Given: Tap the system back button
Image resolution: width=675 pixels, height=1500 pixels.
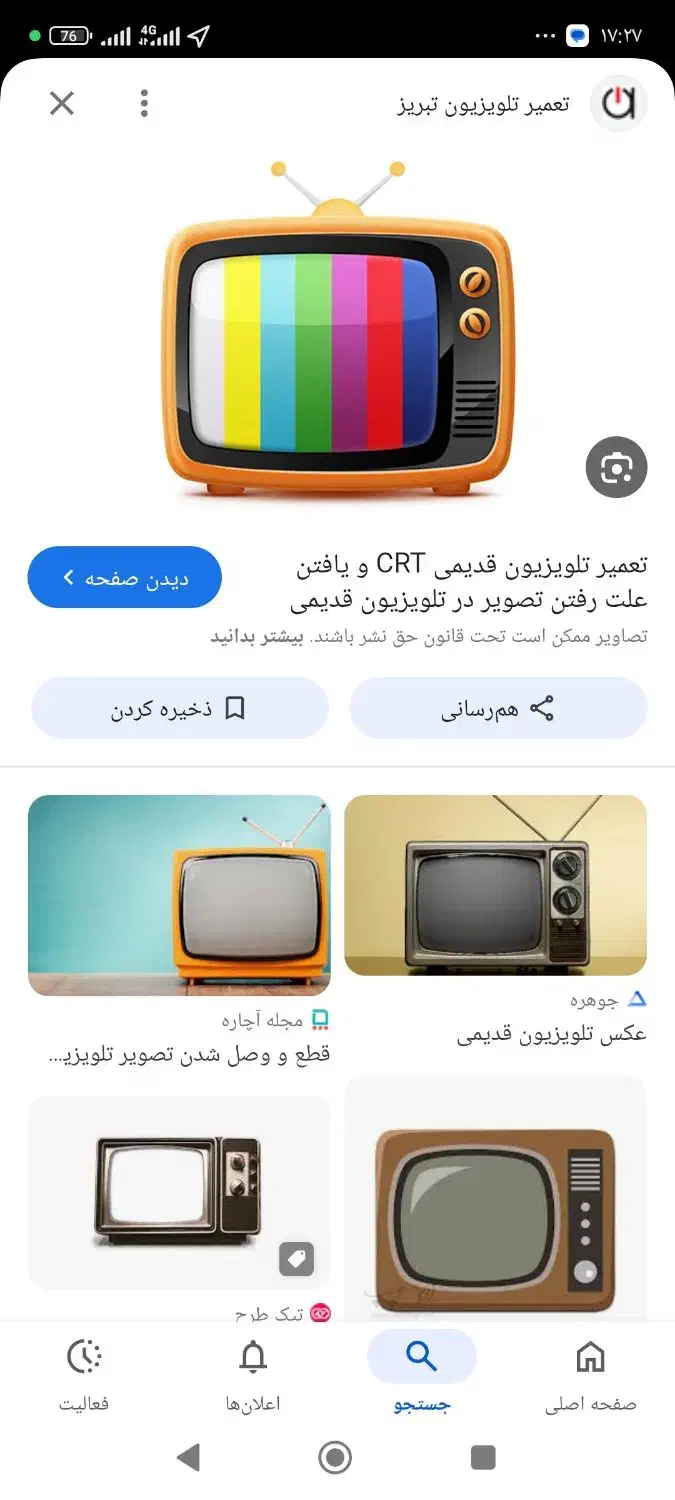Looking at the screenshot, I should pos(188,1457).
